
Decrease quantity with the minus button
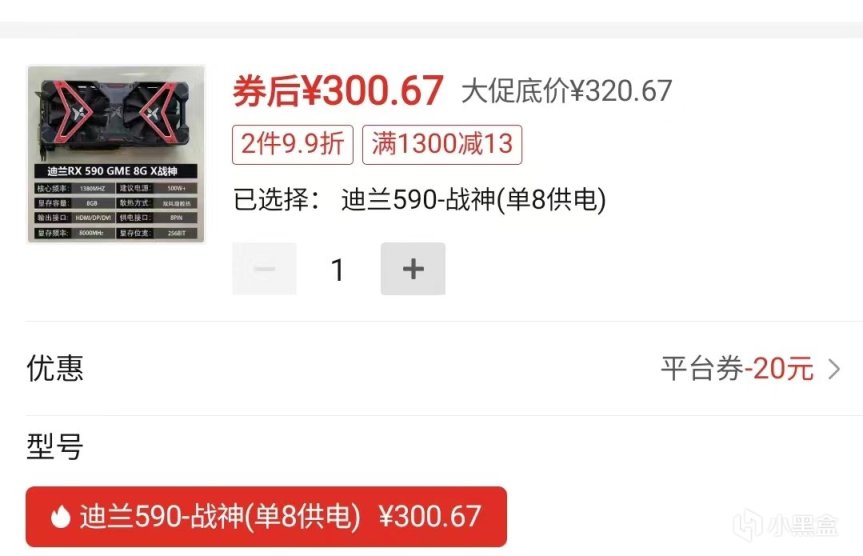[x=264, y=269]
